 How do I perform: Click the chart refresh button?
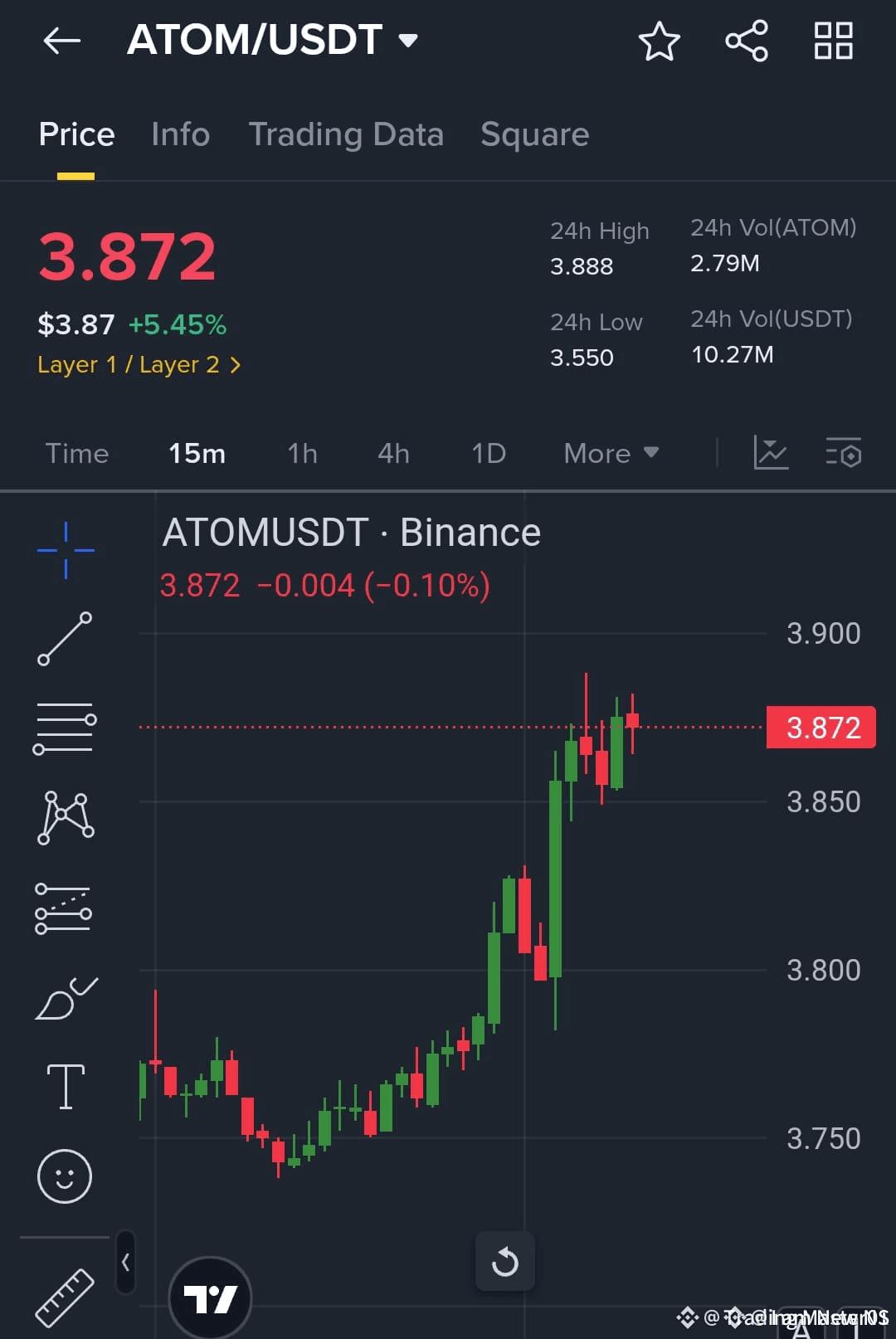pyautogui.click(x=505, y=1262)
